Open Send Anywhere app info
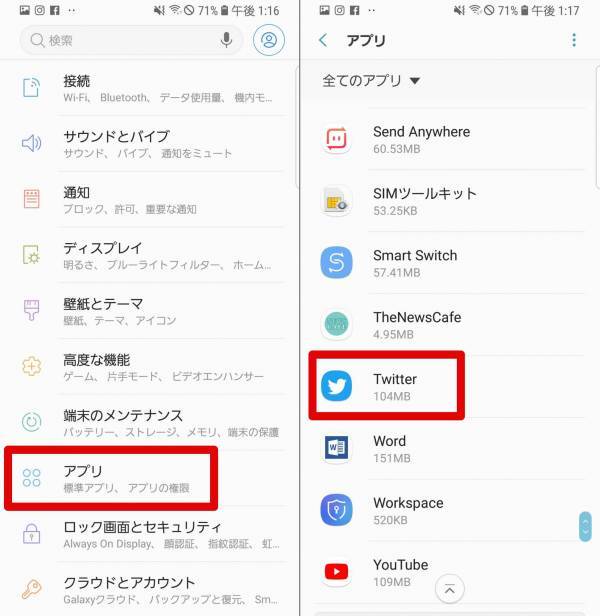Image resolution: width=600 pixels, height=616 pixels. [x=450, y=139]
